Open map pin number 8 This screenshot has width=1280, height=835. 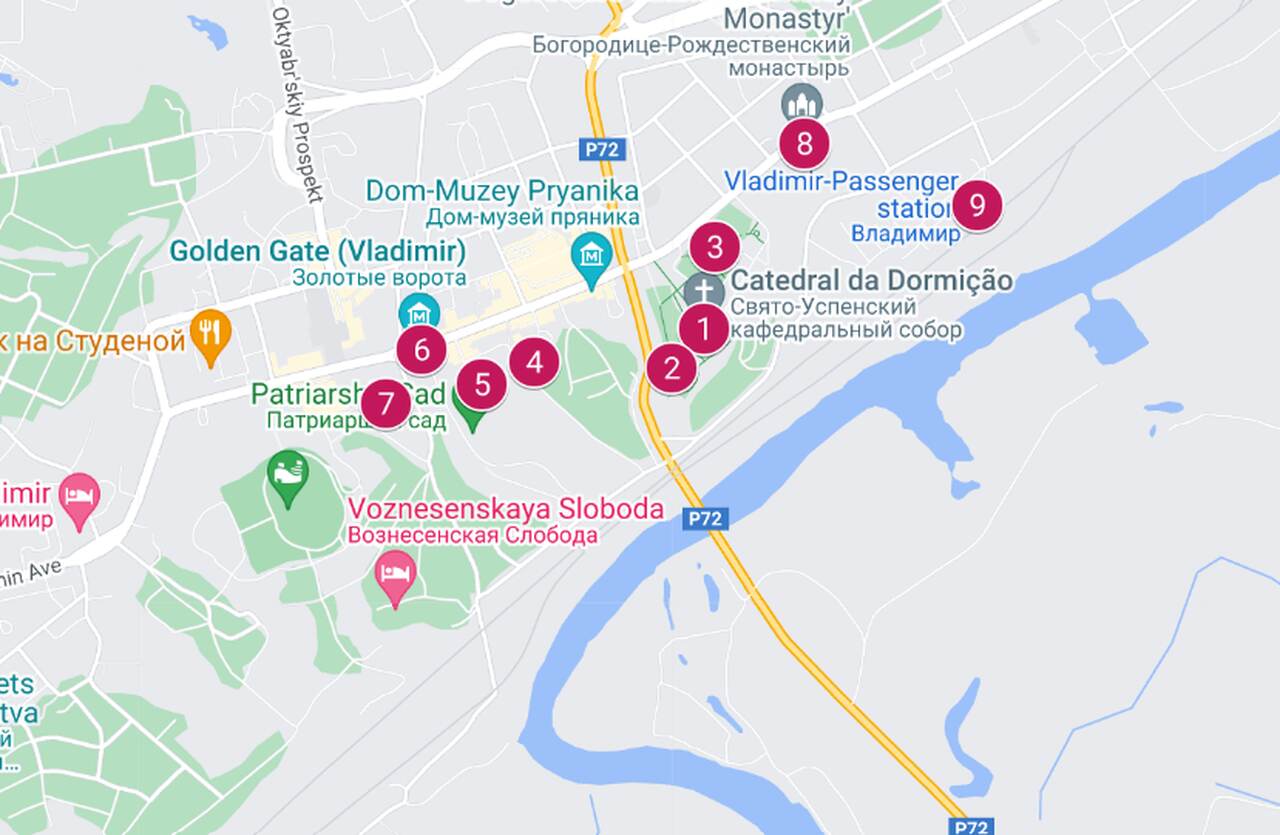(x=804, y=144)
